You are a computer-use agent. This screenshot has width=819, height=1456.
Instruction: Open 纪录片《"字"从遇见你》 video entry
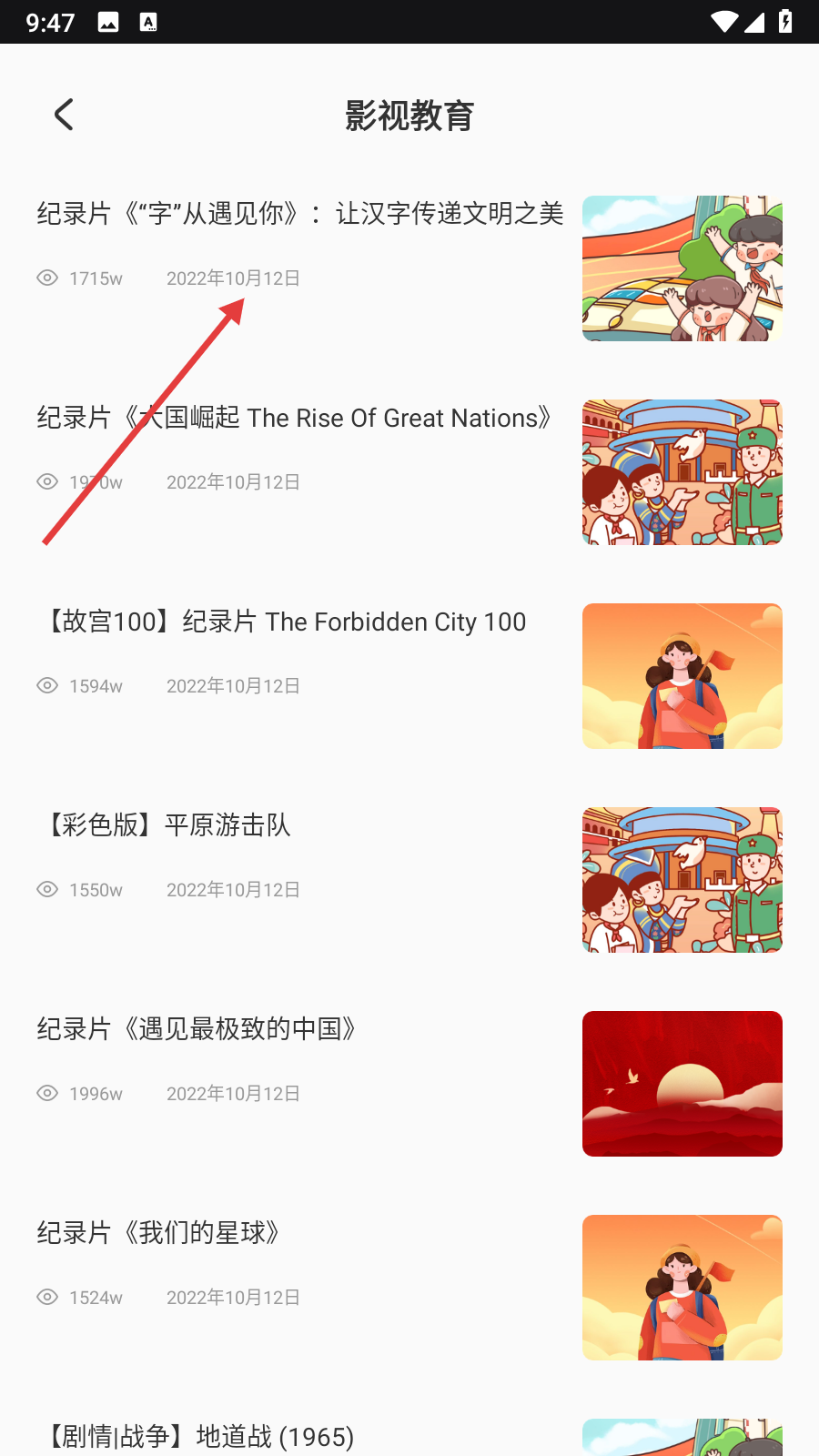[x=300, y=214]
